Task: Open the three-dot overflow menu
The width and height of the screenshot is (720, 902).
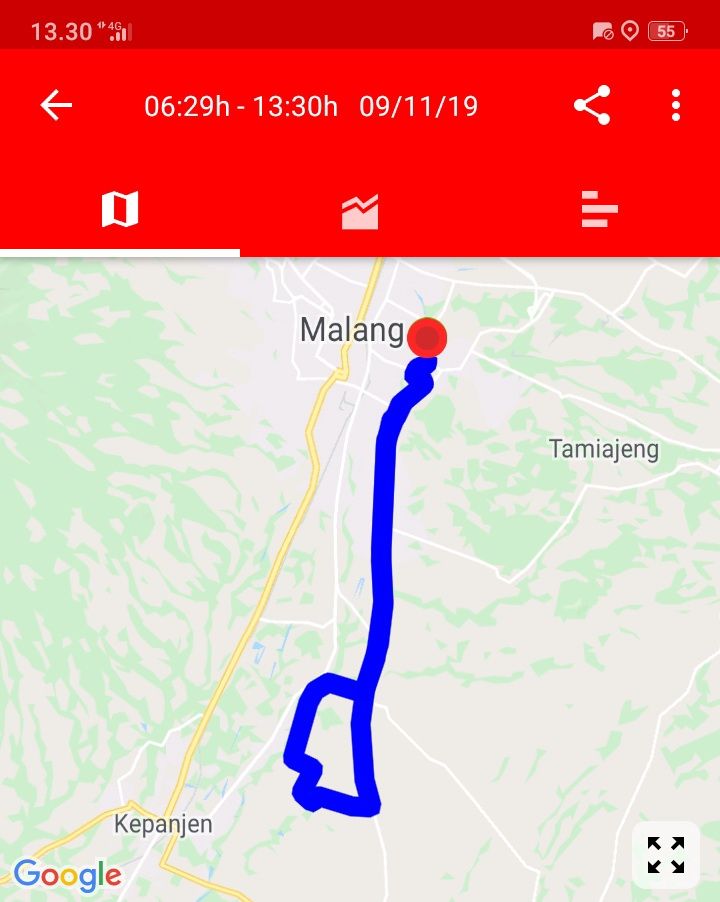Action: [676, 105]
